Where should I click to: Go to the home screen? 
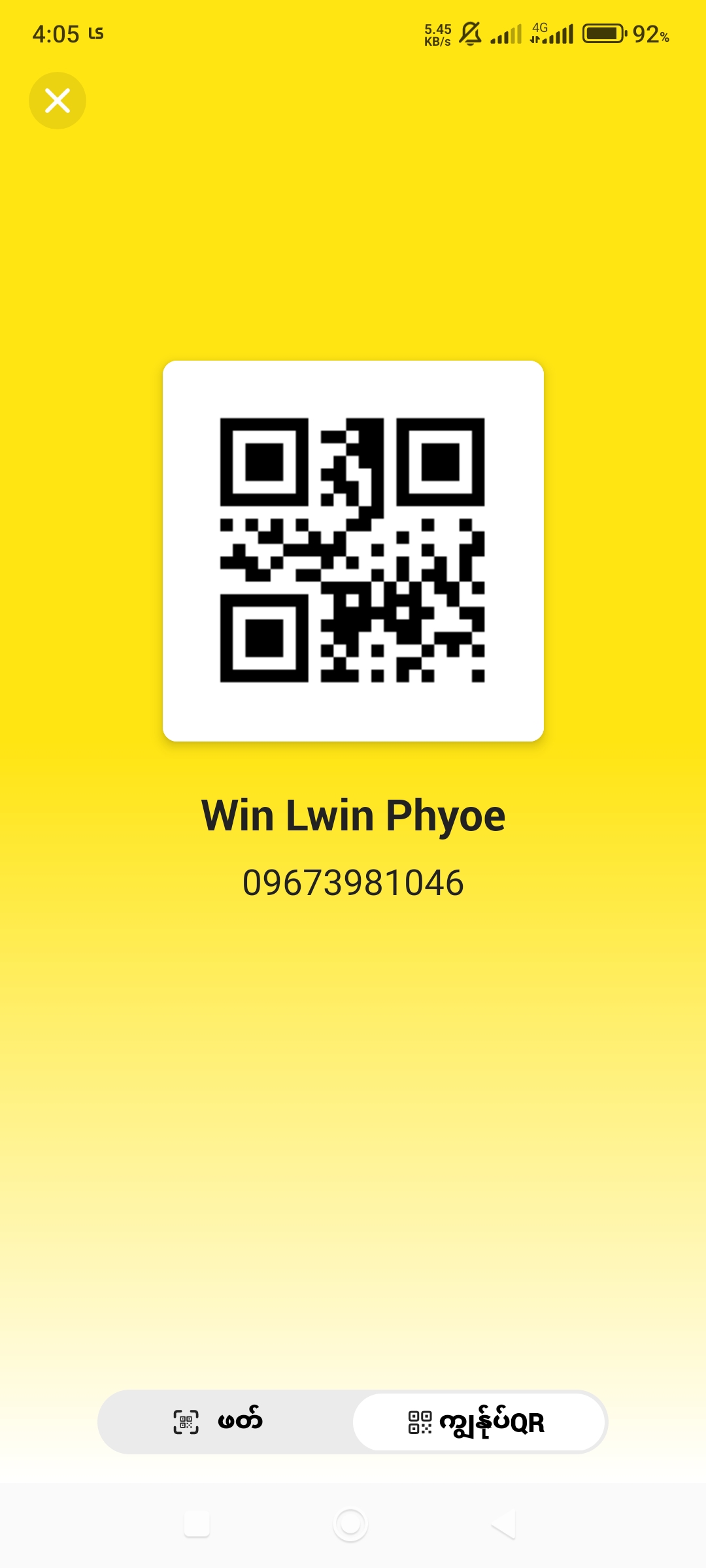[x=350, y=1524]
